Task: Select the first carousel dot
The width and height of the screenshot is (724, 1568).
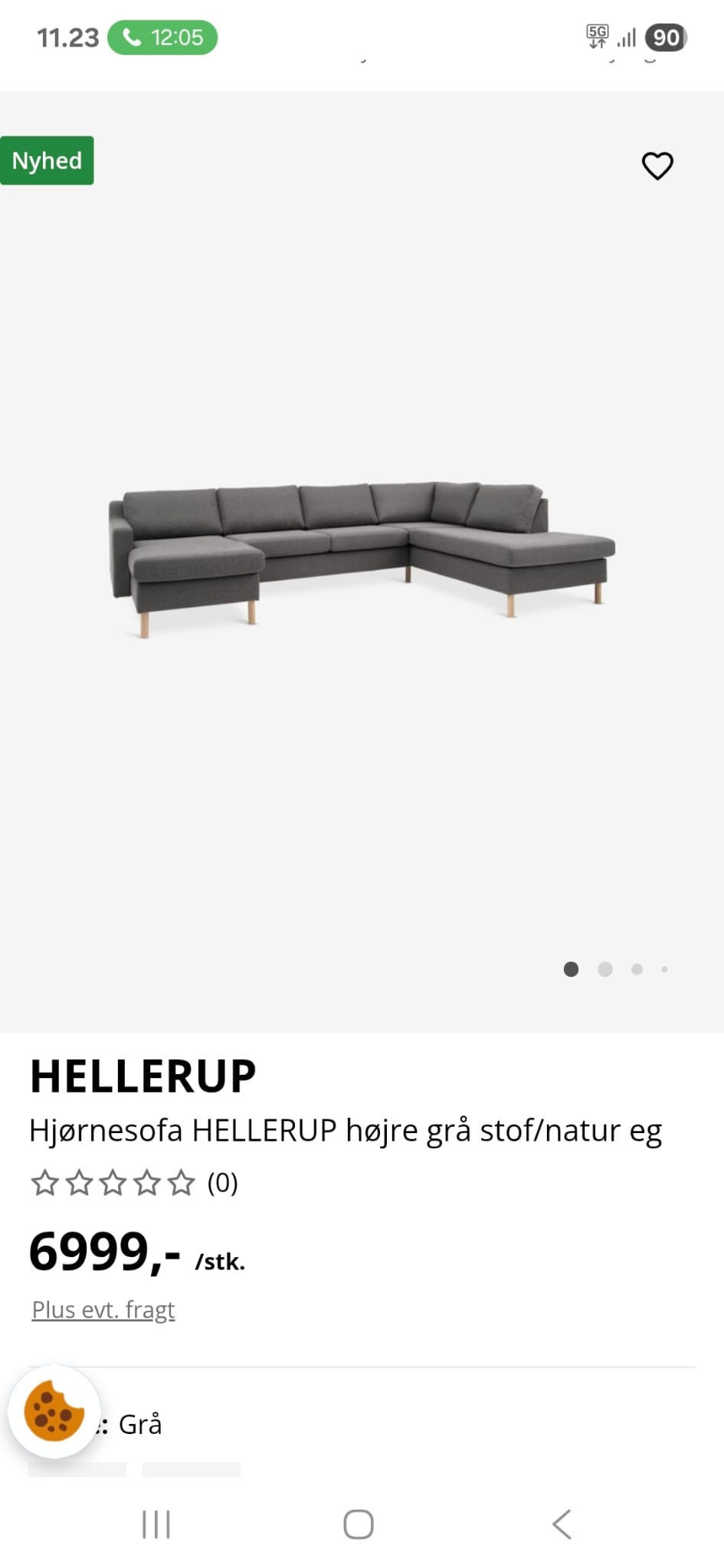Action: 571,969
